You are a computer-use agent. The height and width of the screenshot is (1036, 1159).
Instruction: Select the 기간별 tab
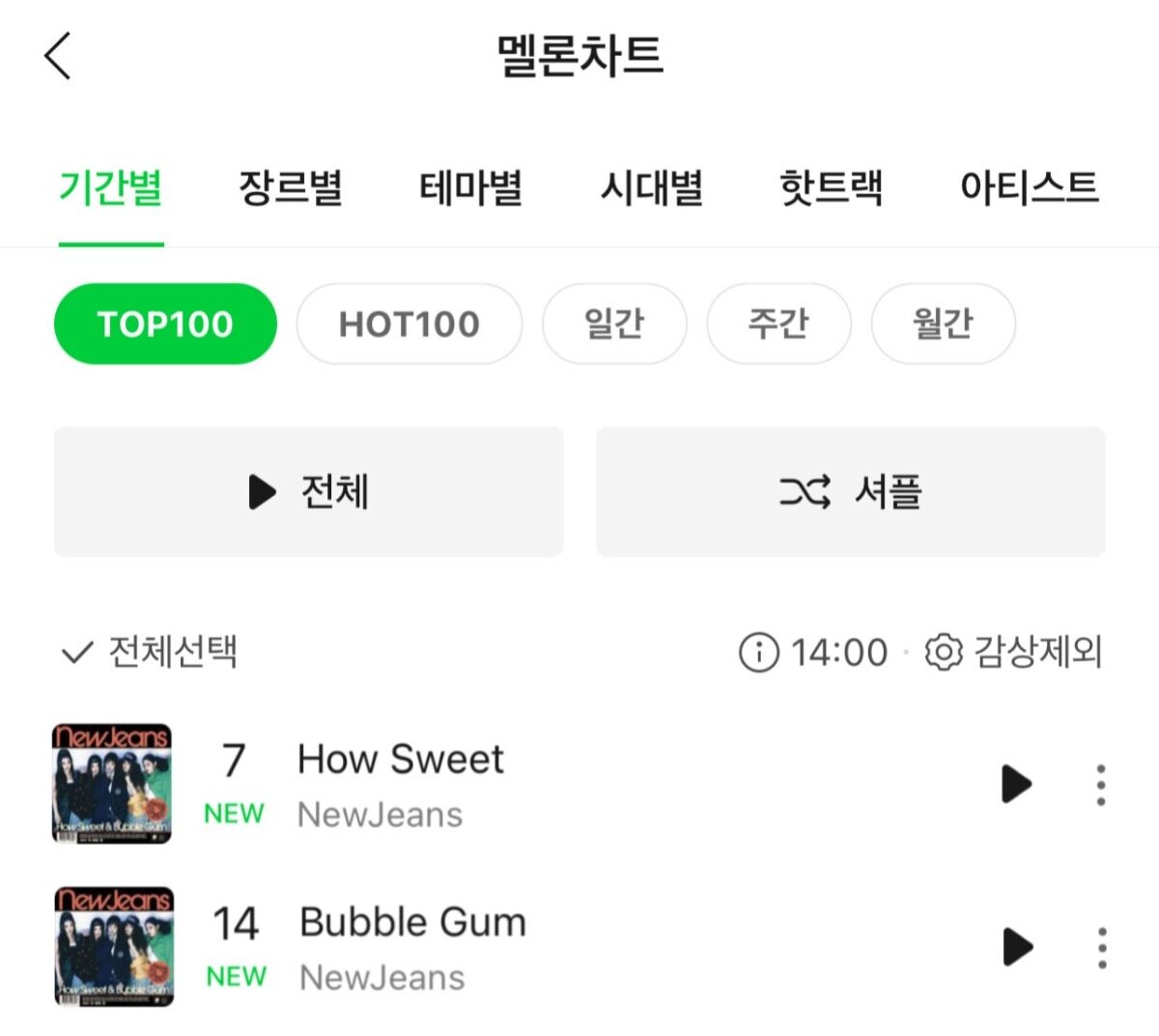111,187
